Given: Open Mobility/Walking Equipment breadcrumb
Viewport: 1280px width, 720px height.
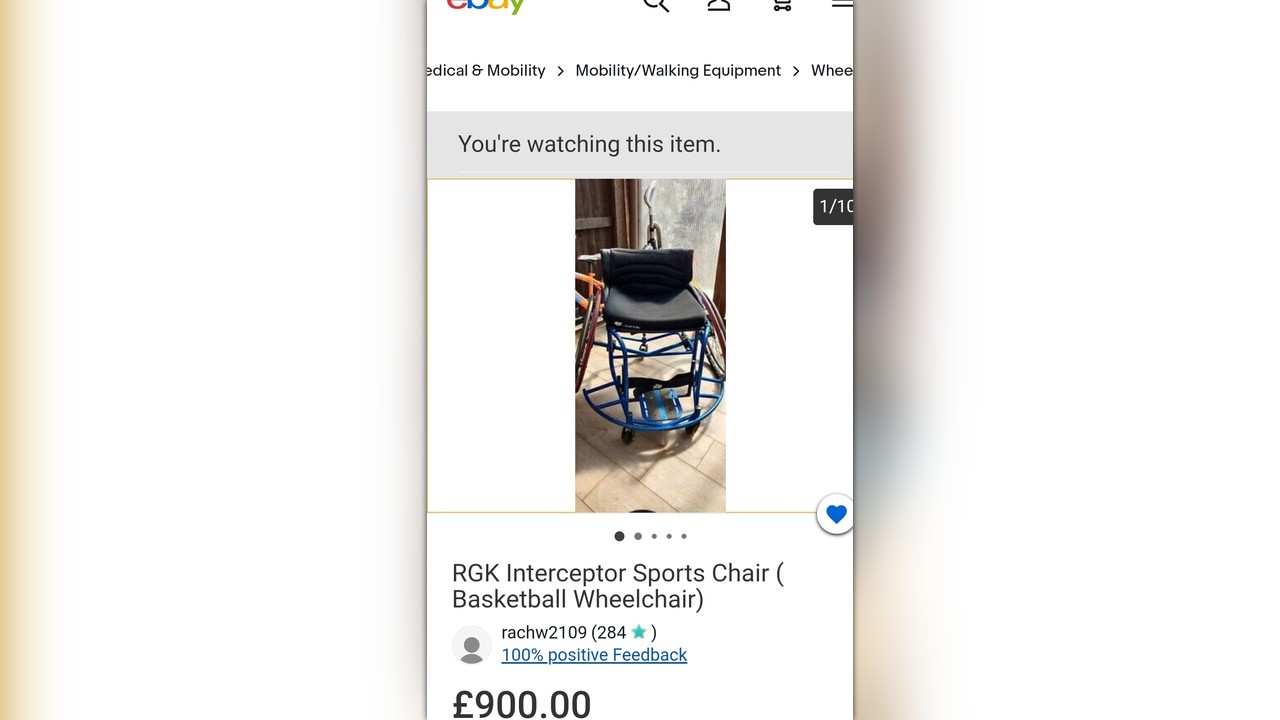Looking at the screenshot, I should (x=678, y=71).
